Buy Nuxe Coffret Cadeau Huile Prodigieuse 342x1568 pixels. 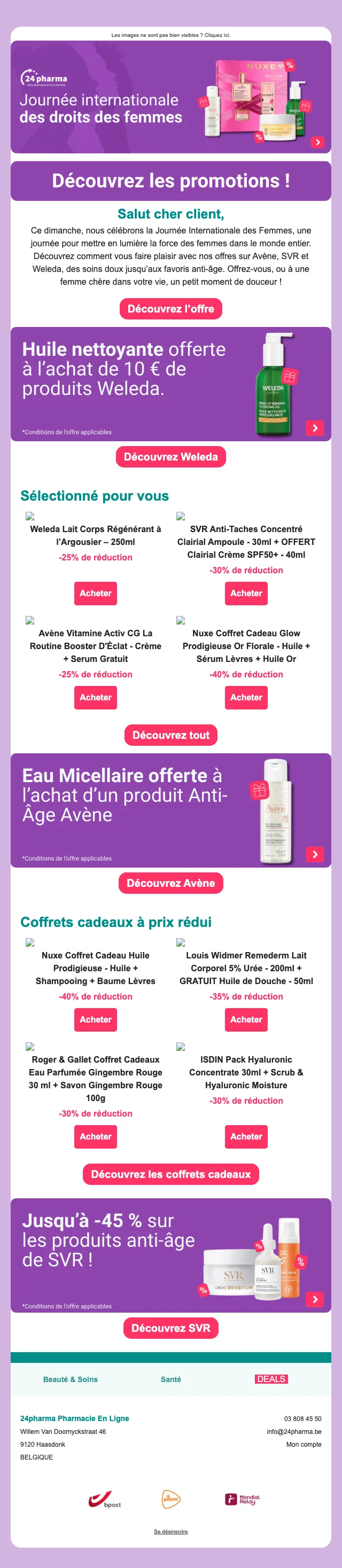pyautogui.click(x=96, y=1019)
